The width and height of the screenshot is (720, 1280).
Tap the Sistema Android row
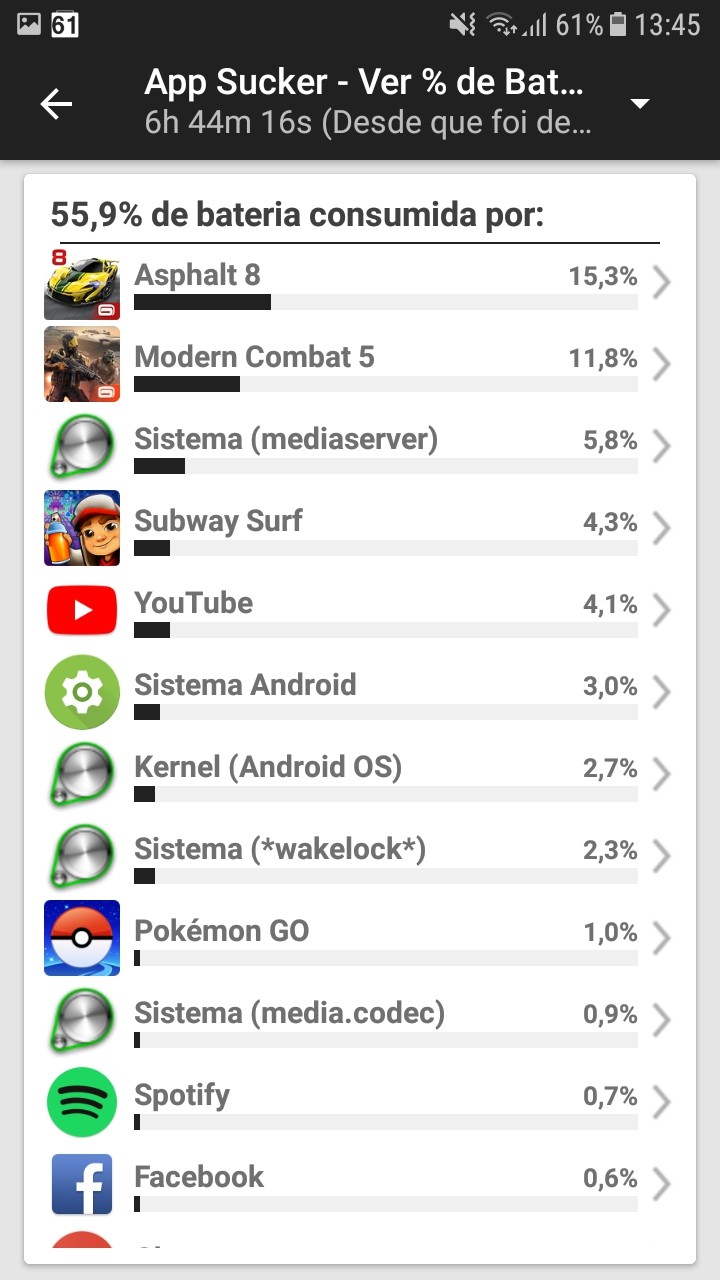coord(360,694)
